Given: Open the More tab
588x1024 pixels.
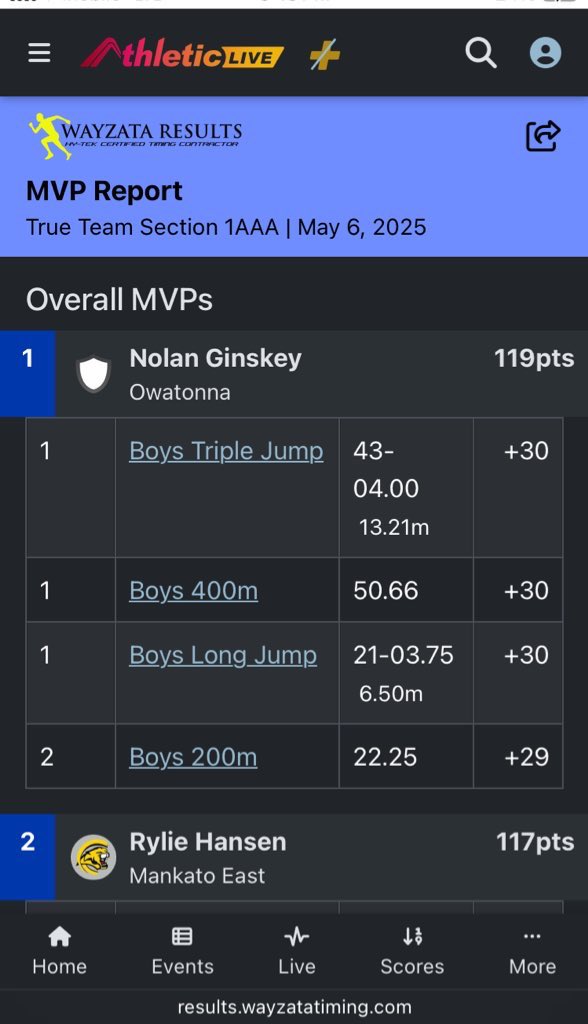Looking at the screenshot, I should (532, 951).
